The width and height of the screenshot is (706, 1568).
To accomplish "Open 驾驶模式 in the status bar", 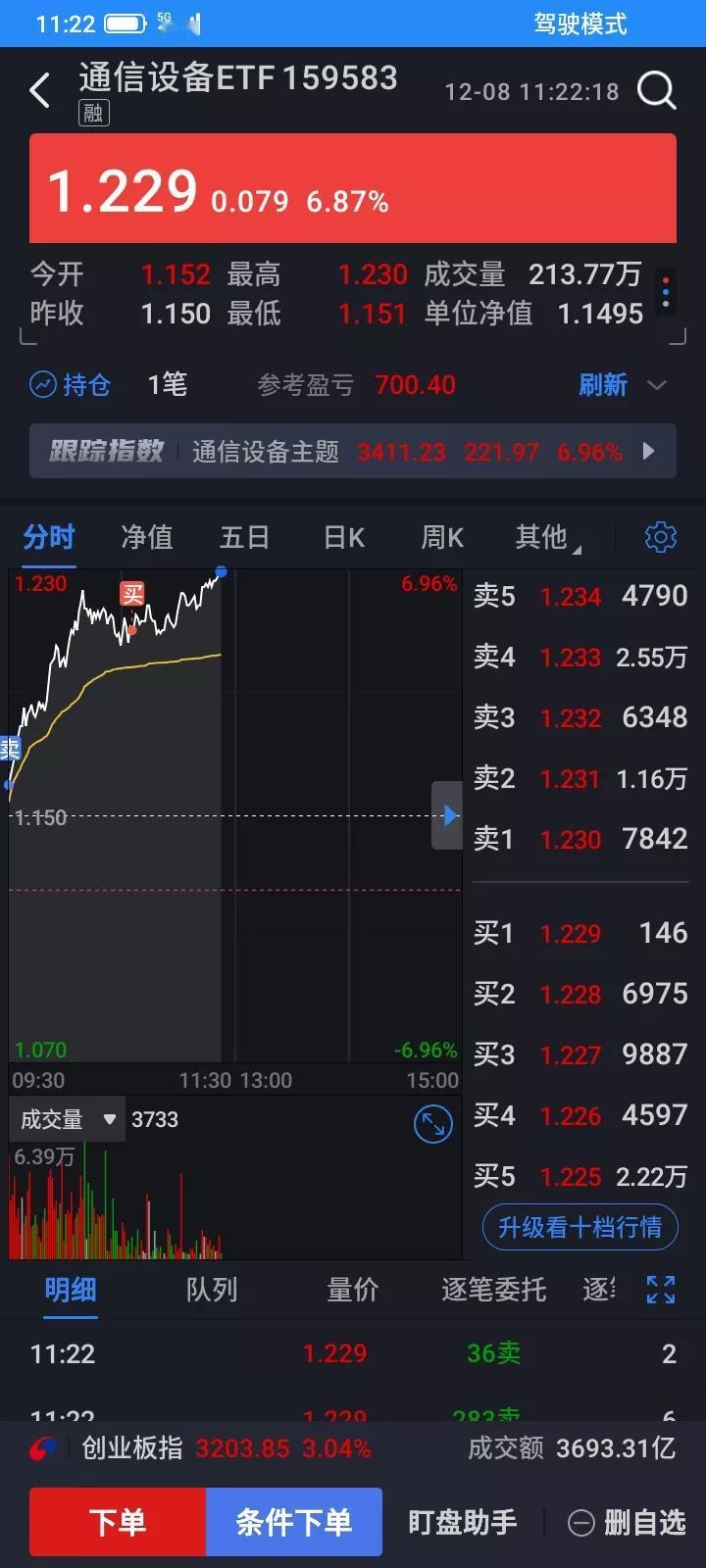I will [580, 23].
